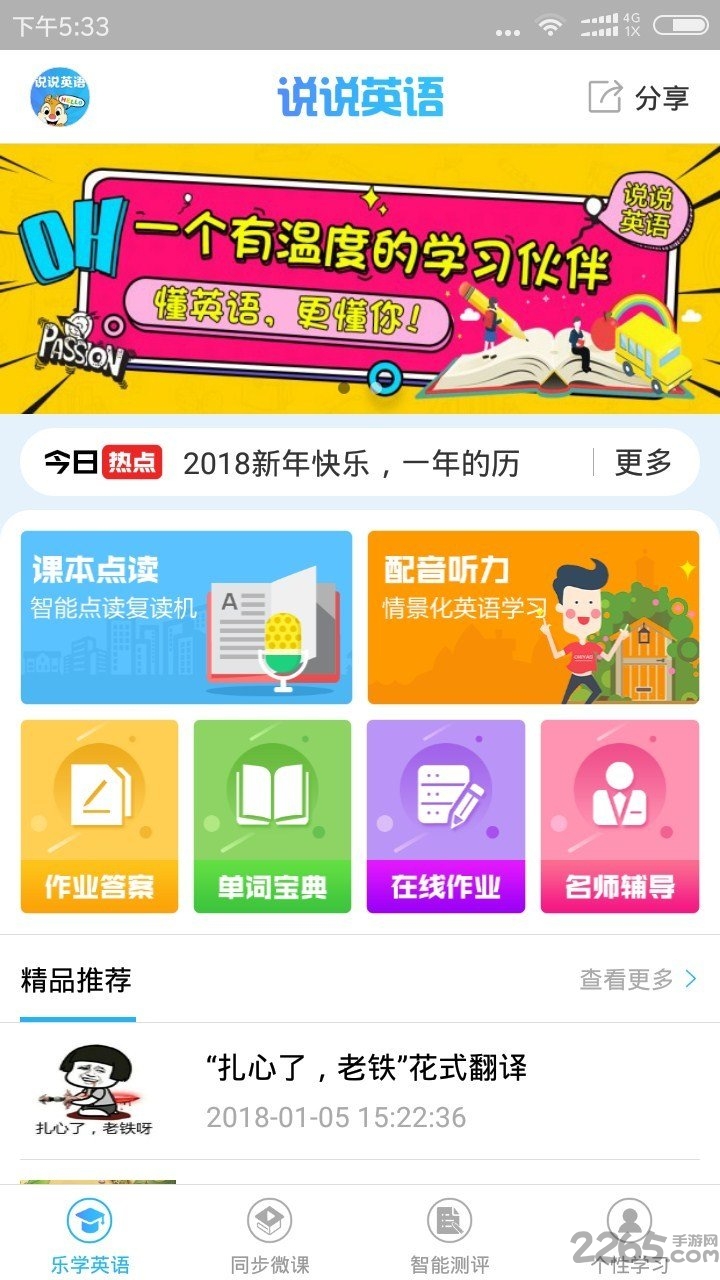Go to the 智能测评 tab

pyautogui.click(x=450, y=1236)
